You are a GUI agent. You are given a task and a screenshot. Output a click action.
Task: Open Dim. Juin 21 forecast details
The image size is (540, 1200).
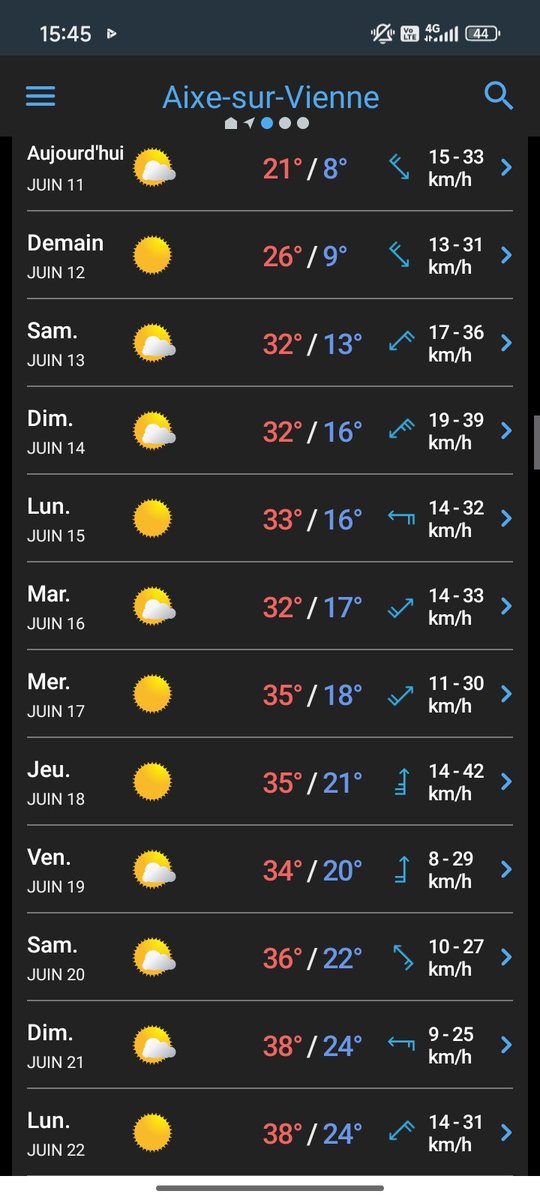[270, 1044]
